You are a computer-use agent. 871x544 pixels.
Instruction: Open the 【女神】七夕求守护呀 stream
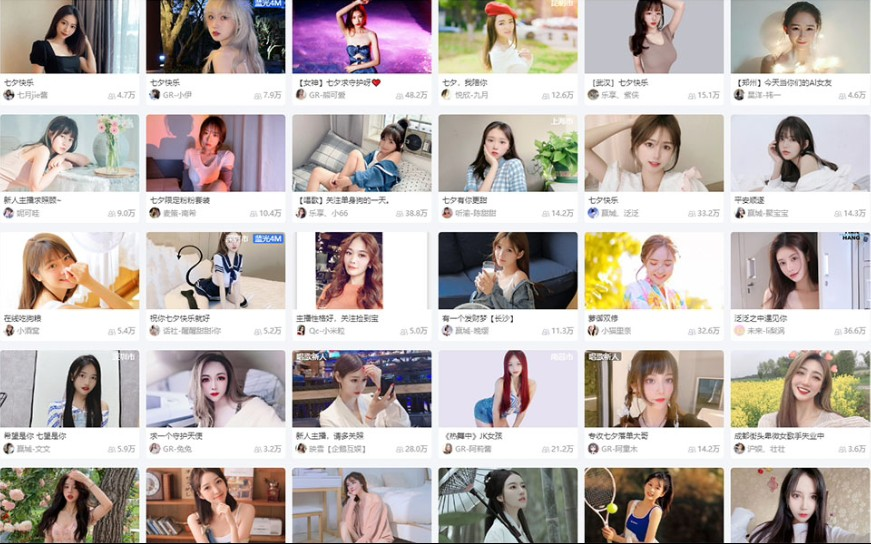point(361,37)
